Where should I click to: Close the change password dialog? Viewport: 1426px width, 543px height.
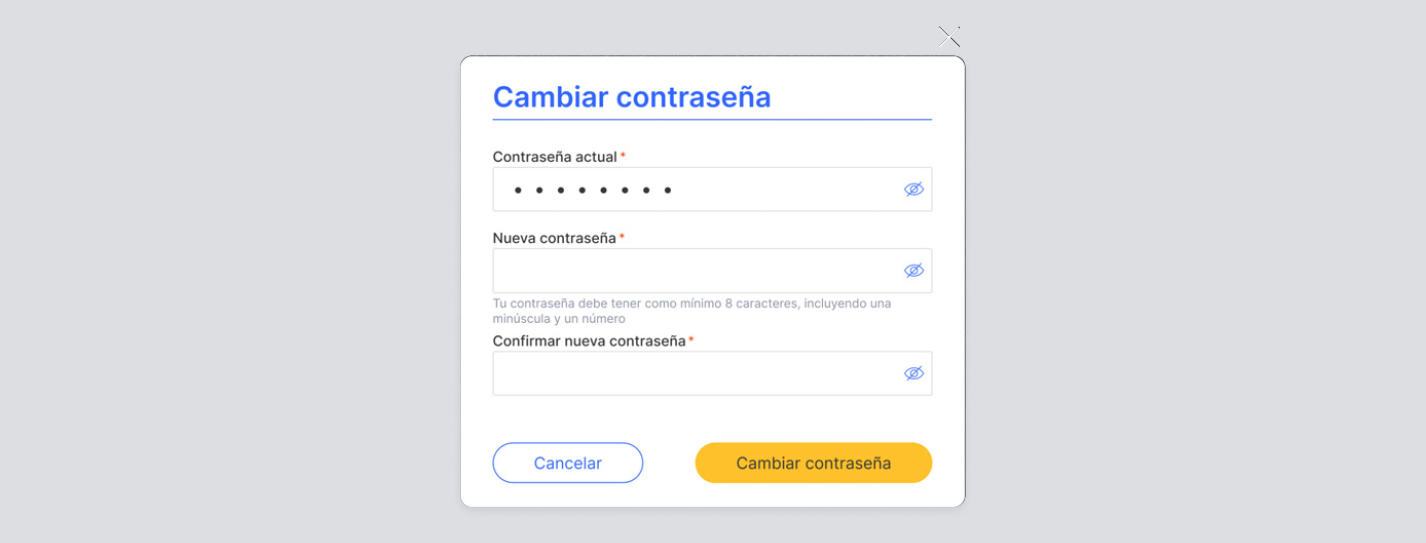point(949,37)
